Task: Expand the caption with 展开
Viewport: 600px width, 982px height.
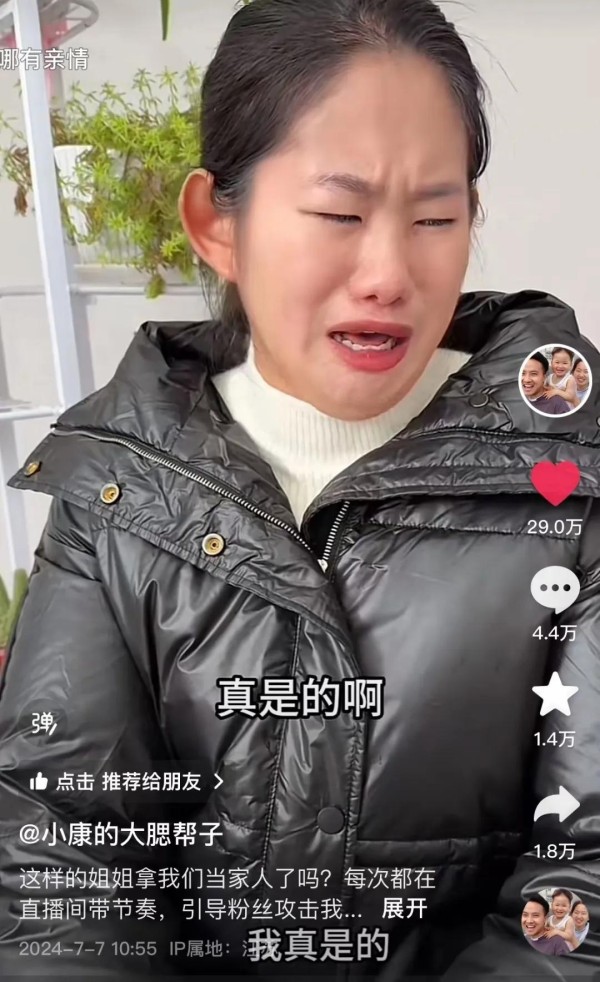Action: coord(404,908)
